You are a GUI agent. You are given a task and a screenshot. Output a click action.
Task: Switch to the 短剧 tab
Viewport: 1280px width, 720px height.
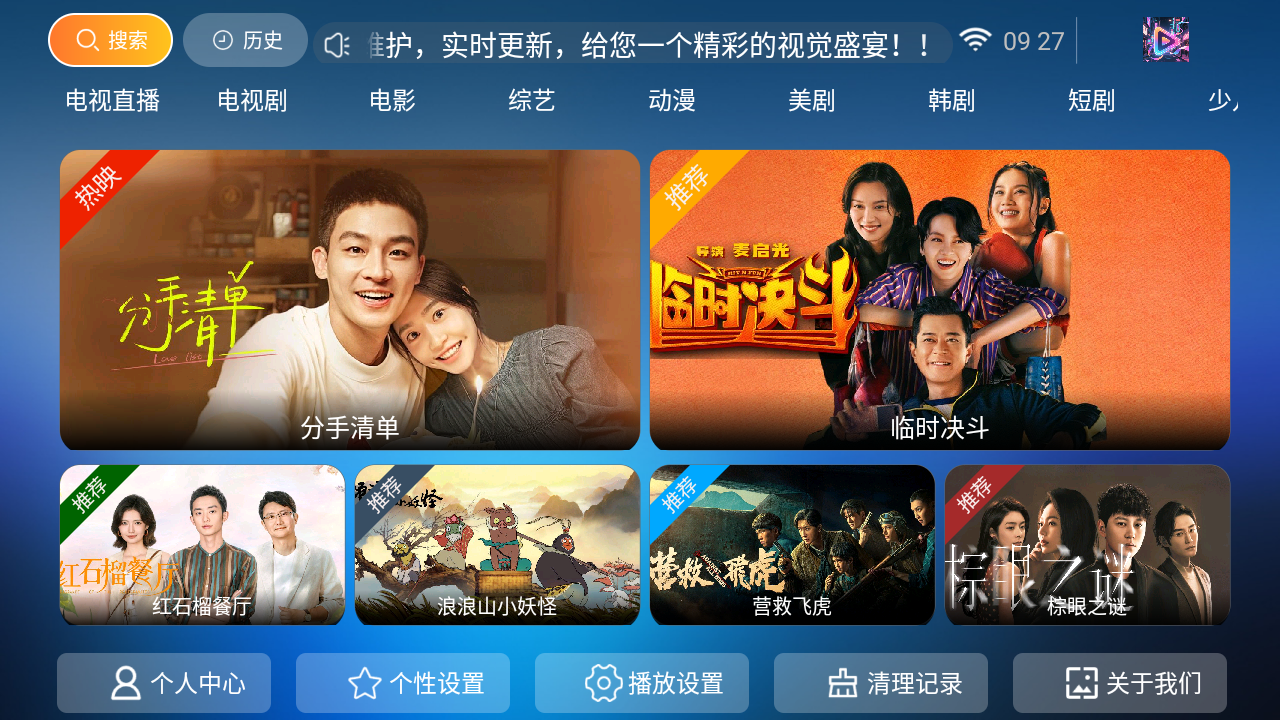1091,100
